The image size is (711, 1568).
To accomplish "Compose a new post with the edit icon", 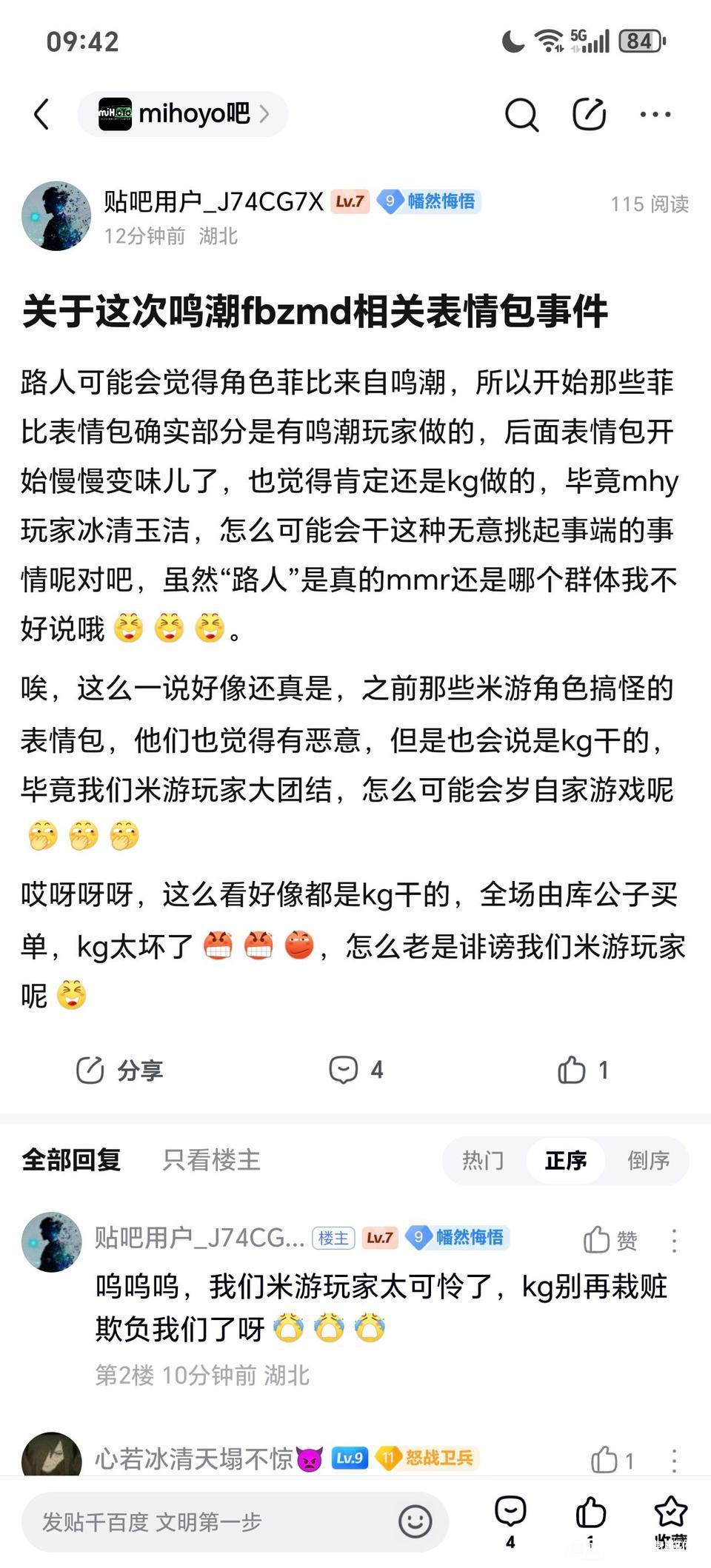I will tap(590, 115).
